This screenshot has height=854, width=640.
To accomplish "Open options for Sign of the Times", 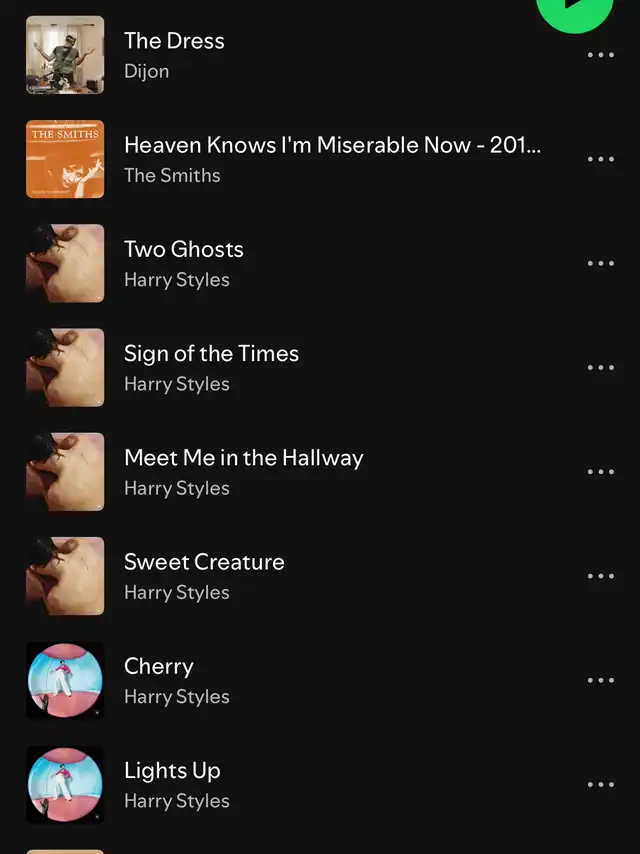I will coord(600,367).
